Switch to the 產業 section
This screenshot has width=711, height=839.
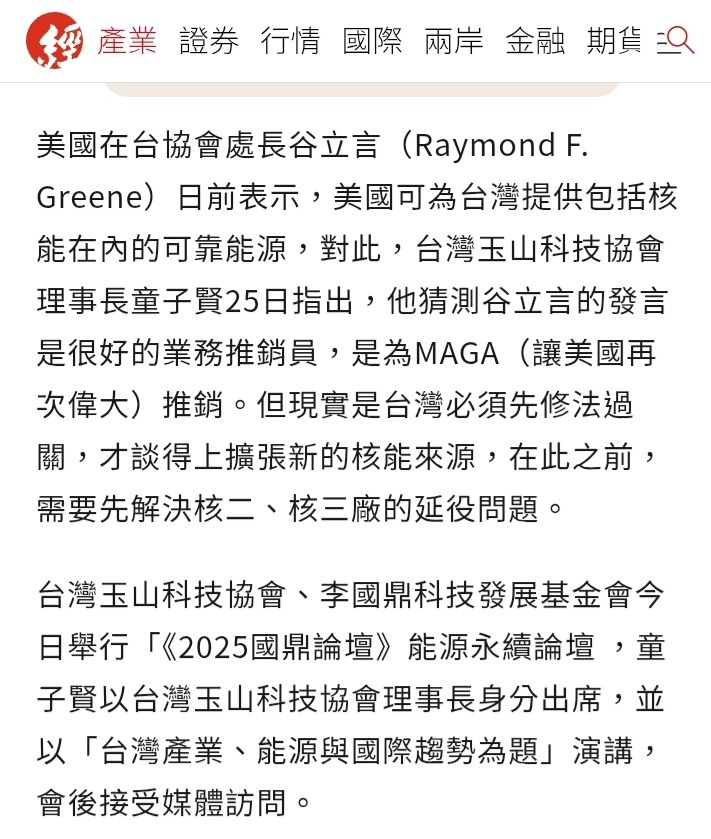pyautogui.click(x=127, y=42)
